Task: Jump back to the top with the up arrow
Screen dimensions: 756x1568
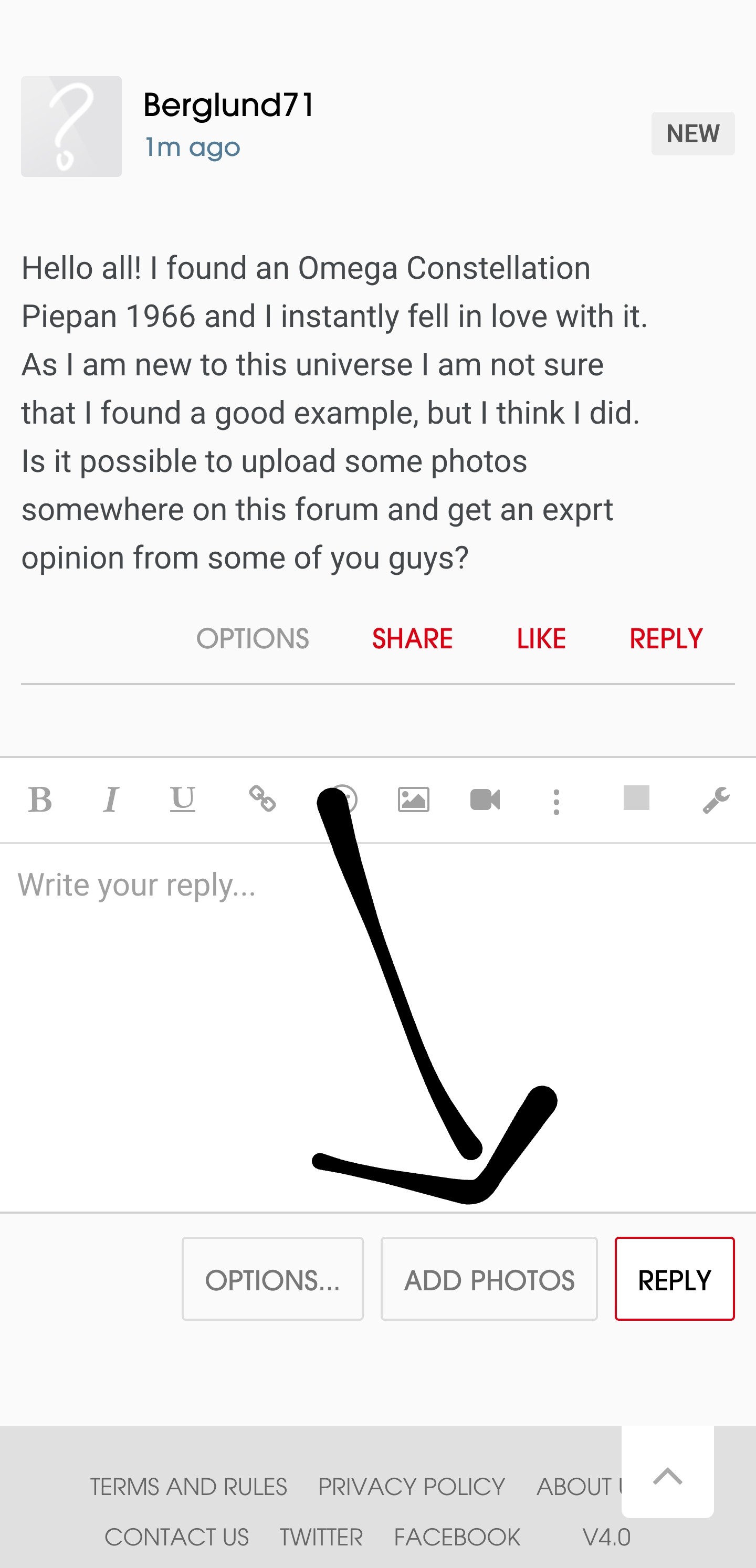Action: coord(667,1475)
